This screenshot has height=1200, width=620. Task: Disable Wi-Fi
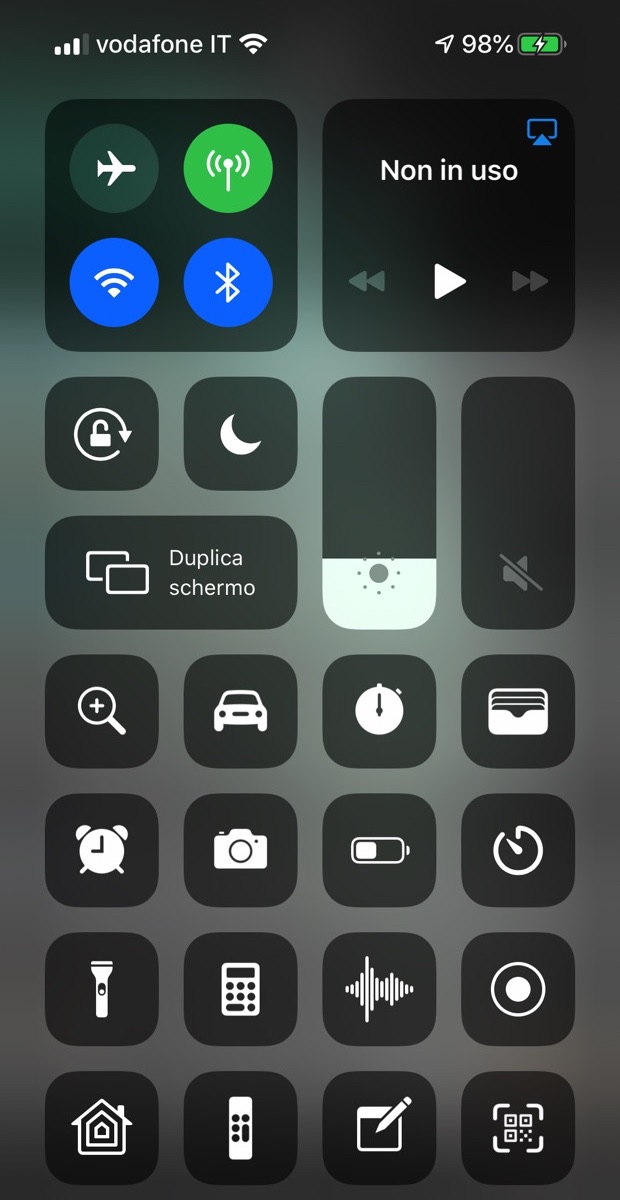point(114,283)
